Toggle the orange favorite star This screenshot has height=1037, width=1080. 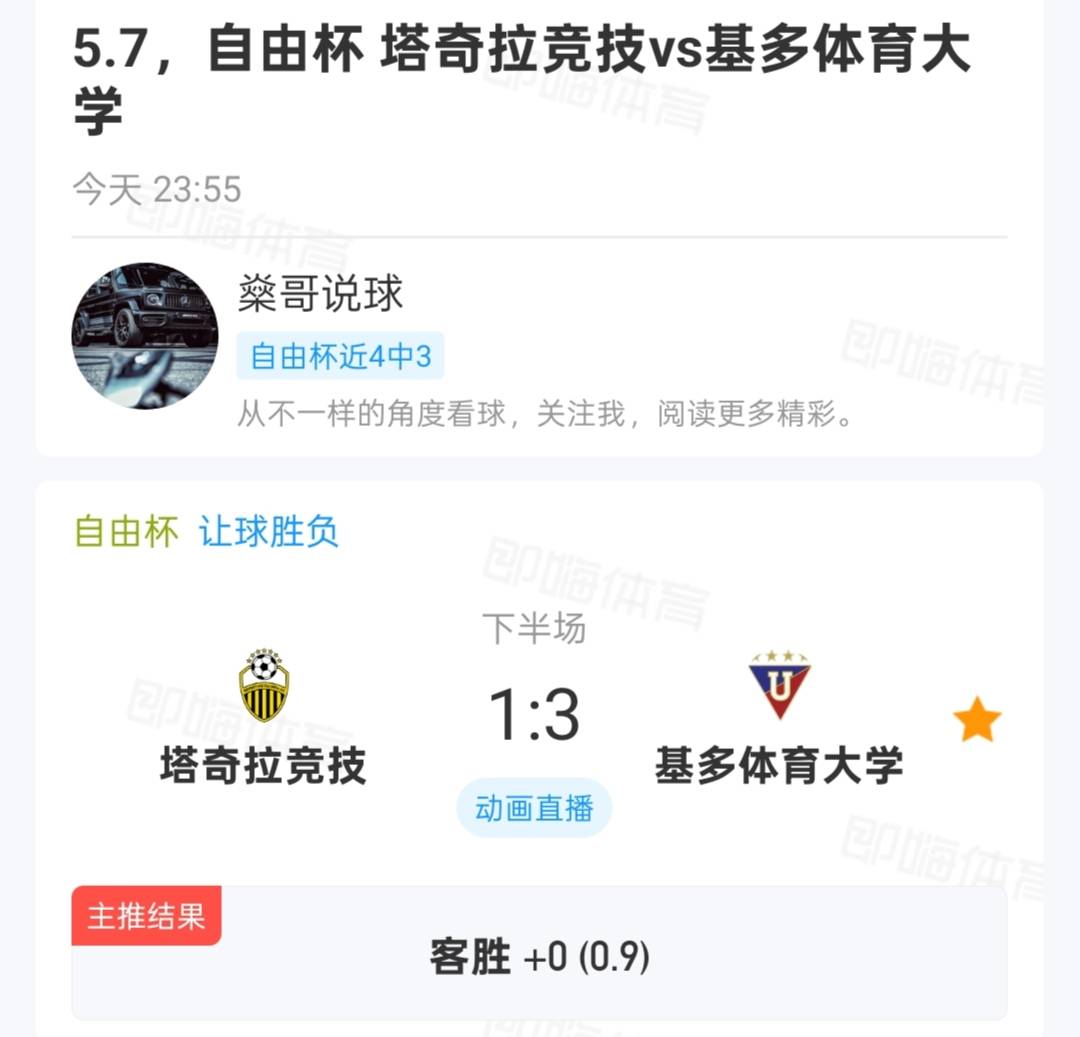[x=977, y=720]
